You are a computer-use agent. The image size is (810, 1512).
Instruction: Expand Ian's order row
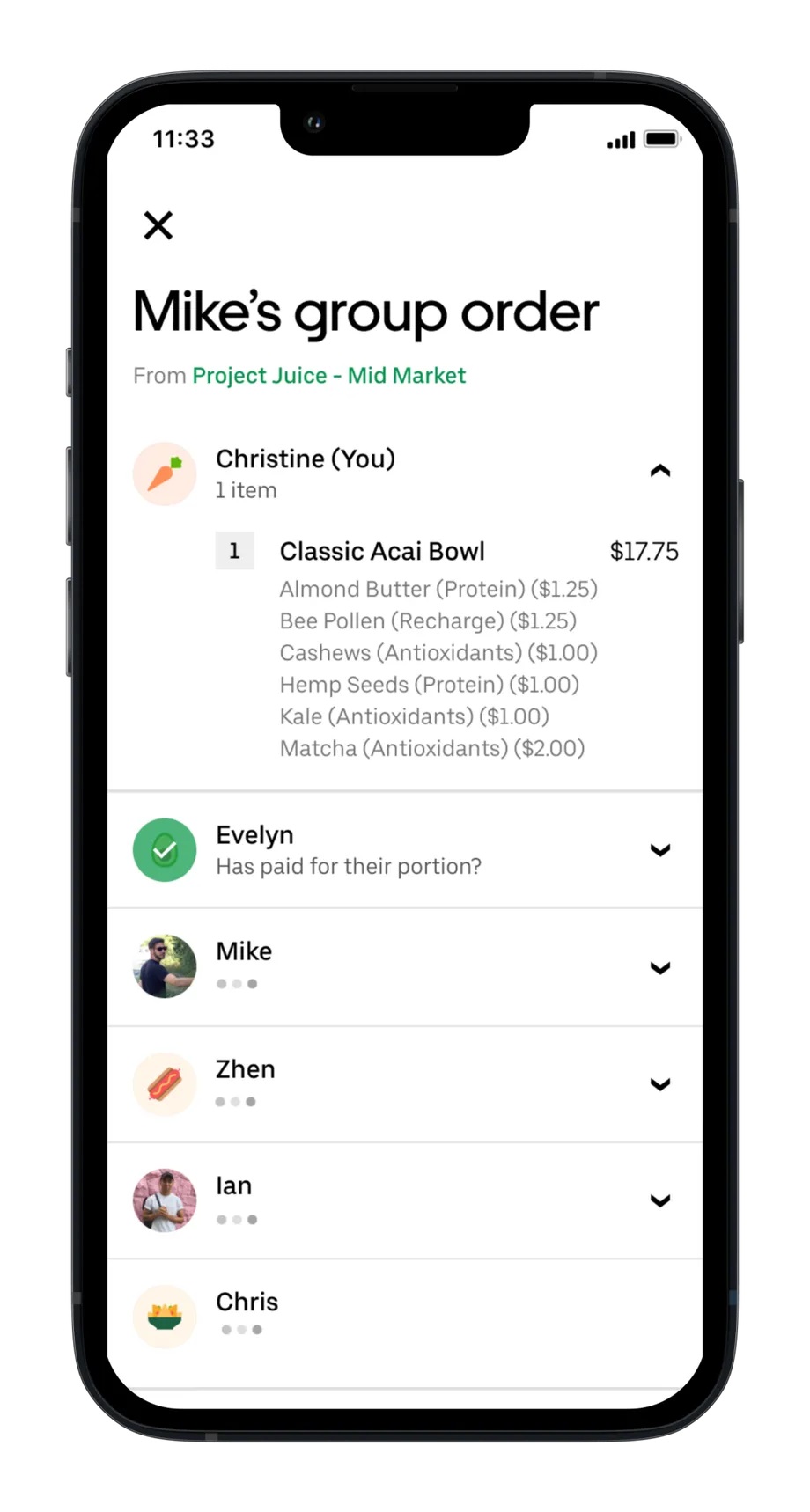659,1201
